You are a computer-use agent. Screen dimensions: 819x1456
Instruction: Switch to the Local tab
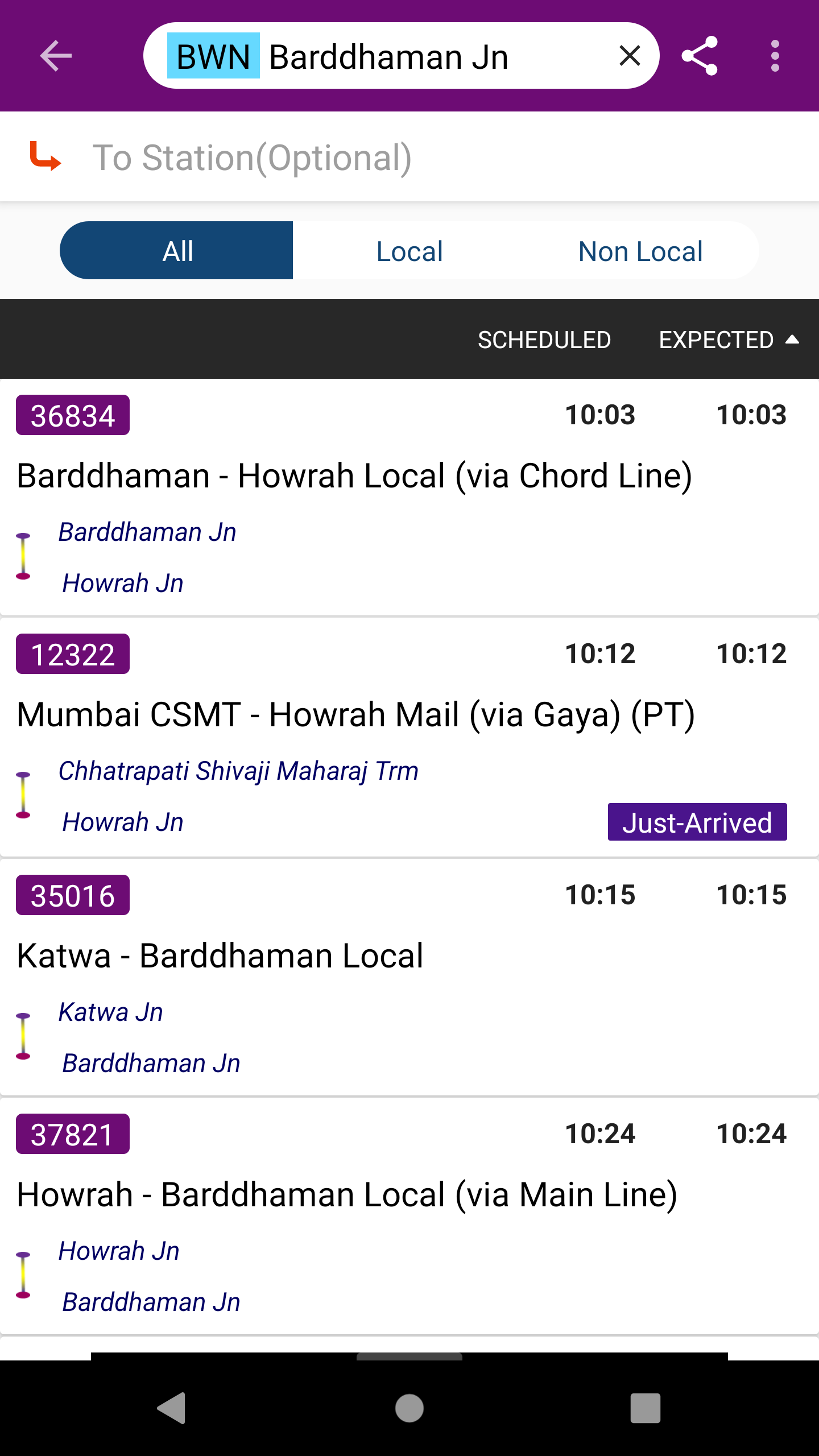coord(409,250)
